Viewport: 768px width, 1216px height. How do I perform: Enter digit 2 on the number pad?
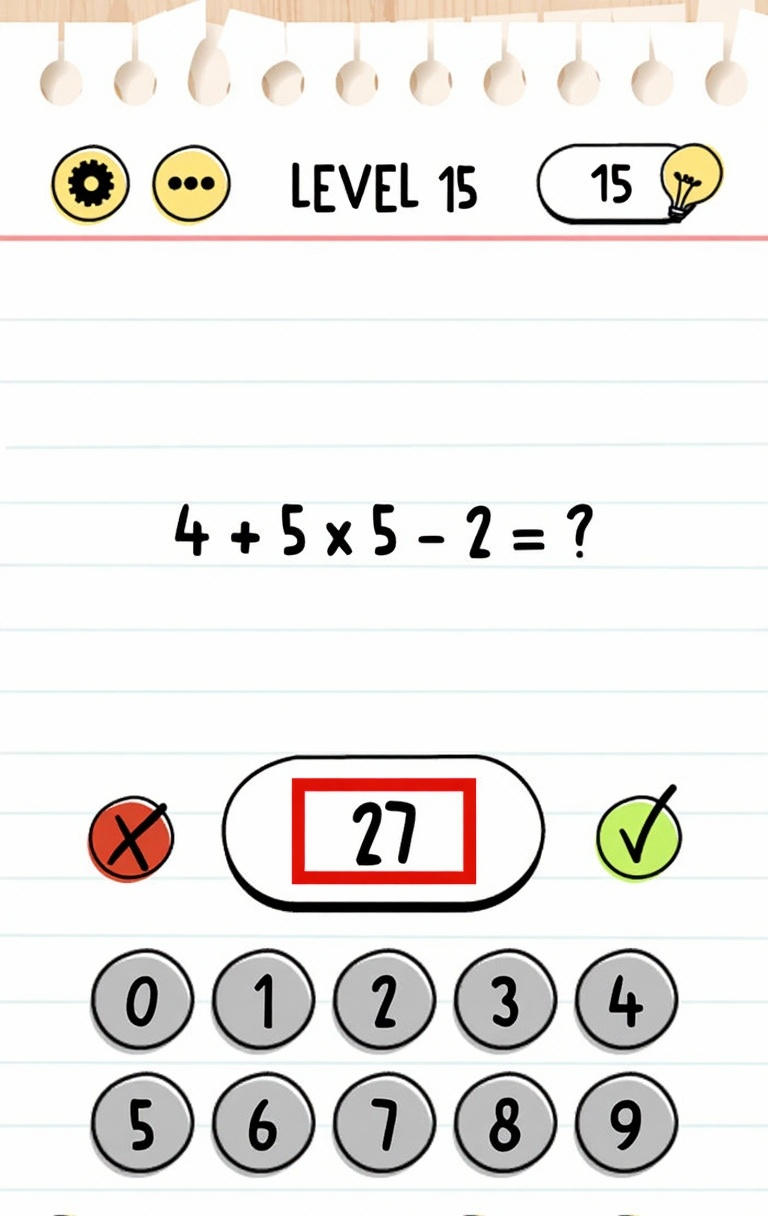pyautogui.click(x=384, y=1000)
